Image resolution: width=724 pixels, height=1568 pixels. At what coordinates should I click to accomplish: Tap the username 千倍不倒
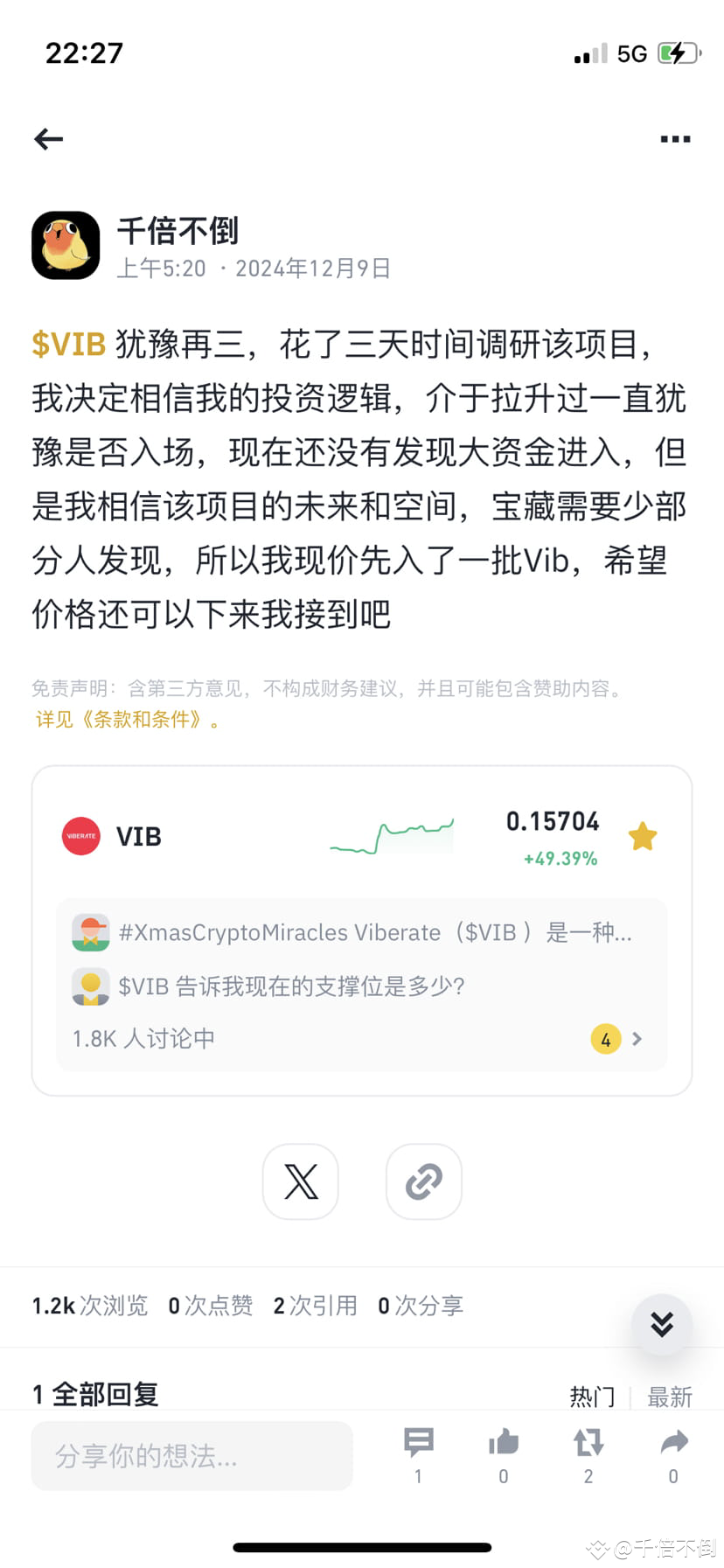178,231
